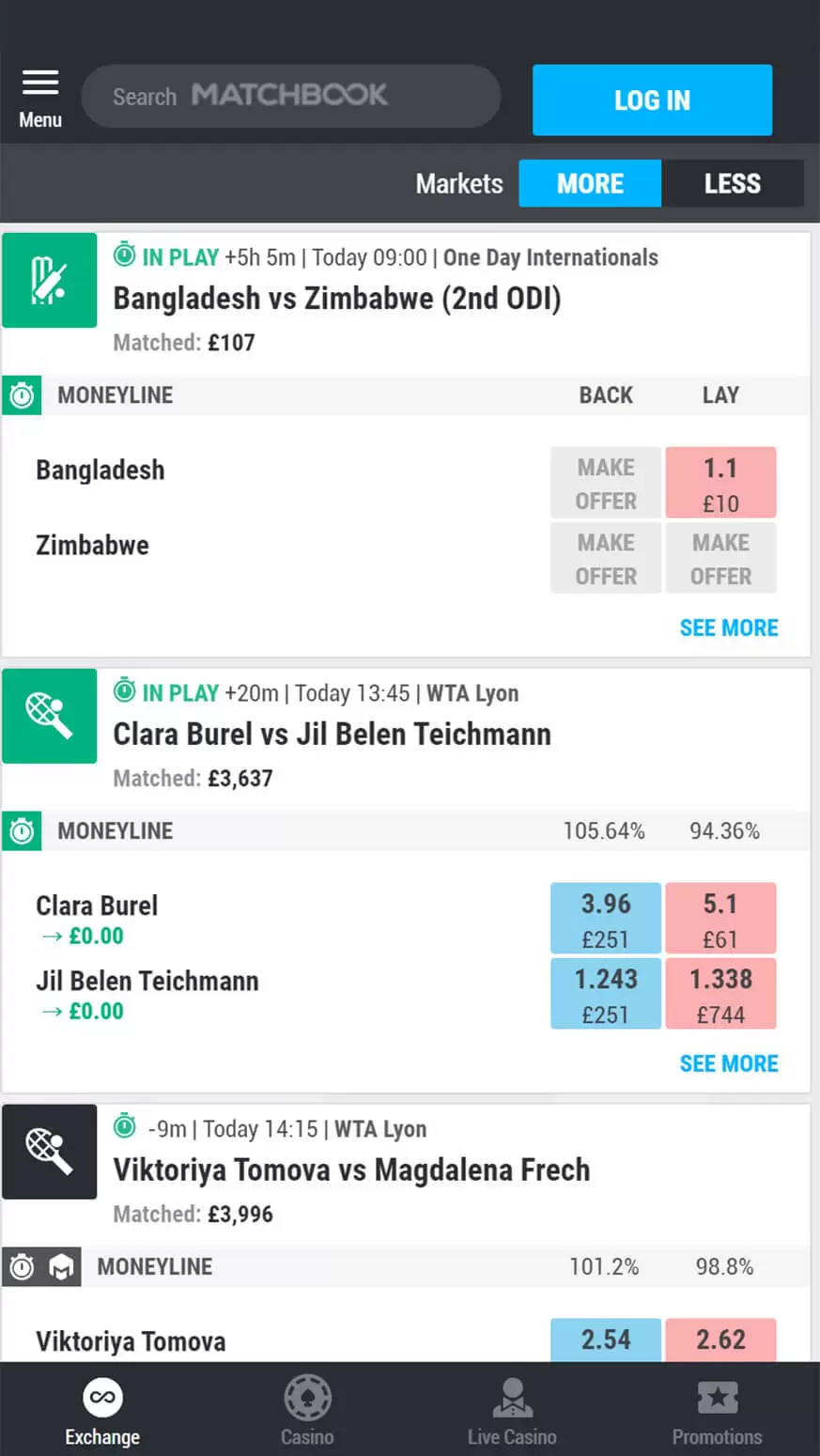
Task: Make a lay offer on Zimbabwe
Action: tap(720, 558)
